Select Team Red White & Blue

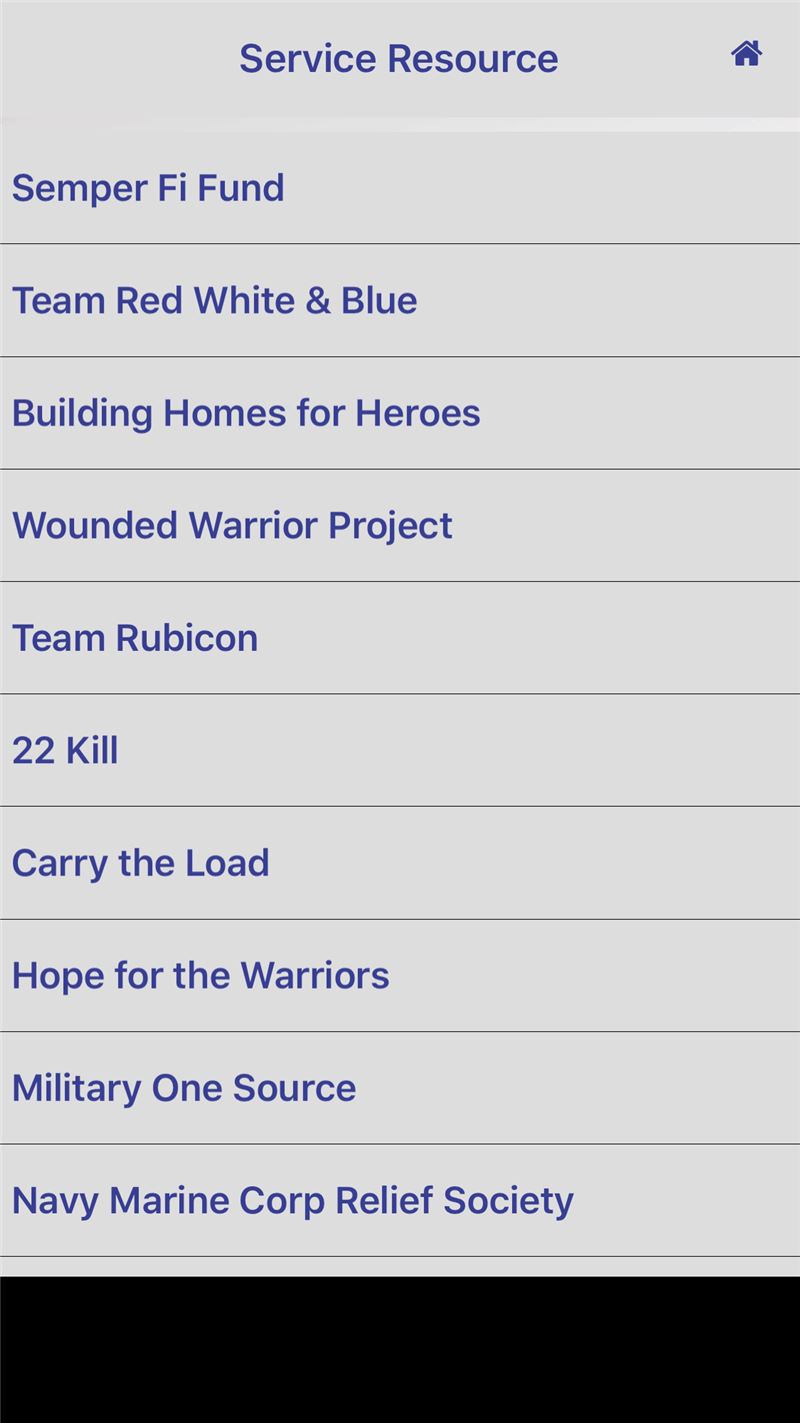[400, 300]
